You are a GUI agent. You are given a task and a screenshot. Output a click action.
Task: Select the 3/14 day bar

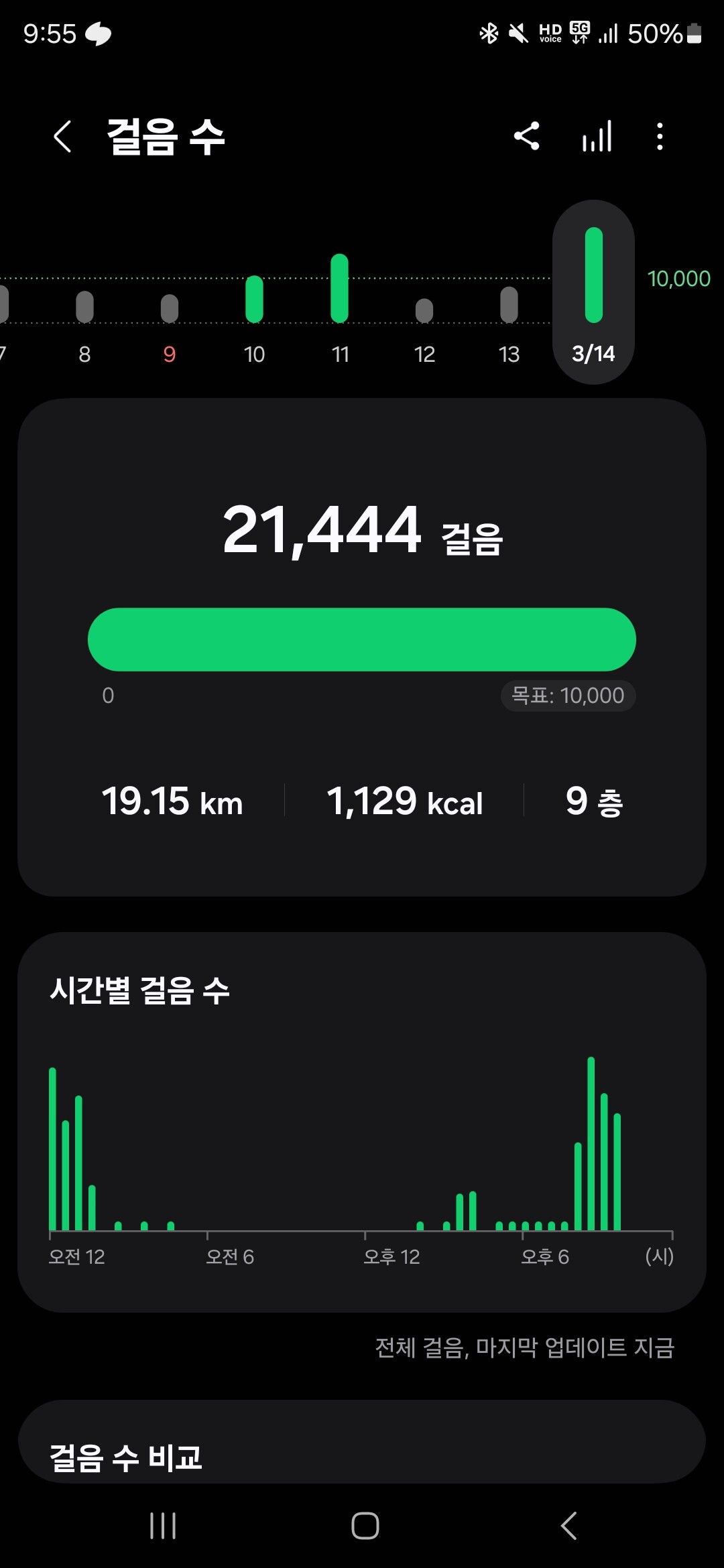pyautogui.click(x=593, y=292)
